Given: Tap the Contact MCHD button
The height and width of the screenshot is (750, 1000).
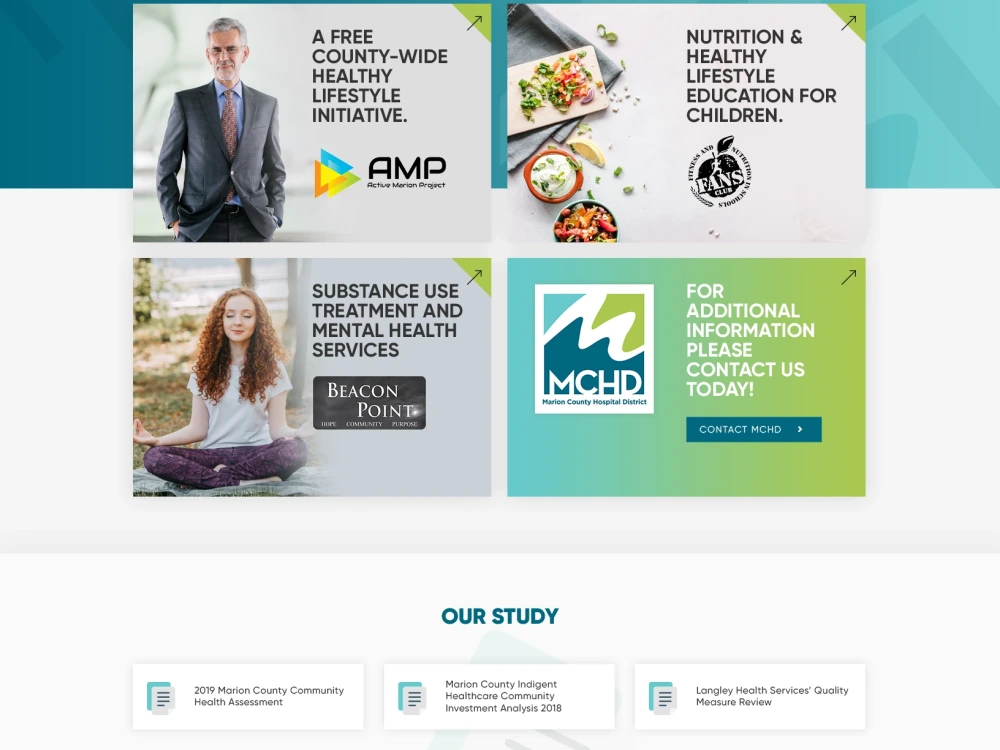Looking at the screenshot, I should (x=753, y=429).
